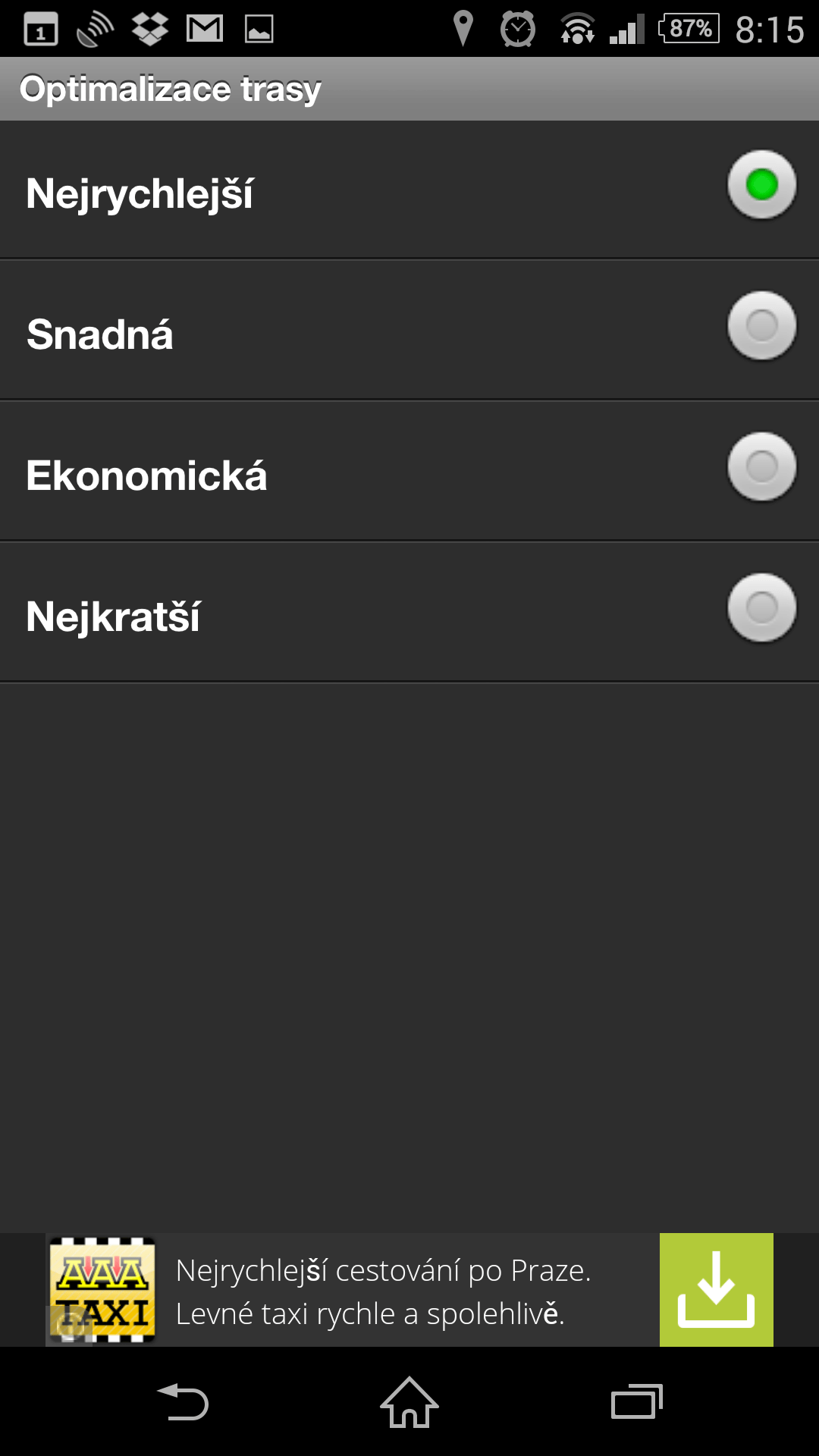Select the Nejrychlejší route option
The width and height of the screenshot is (819, 1456).
click(409, 190)
